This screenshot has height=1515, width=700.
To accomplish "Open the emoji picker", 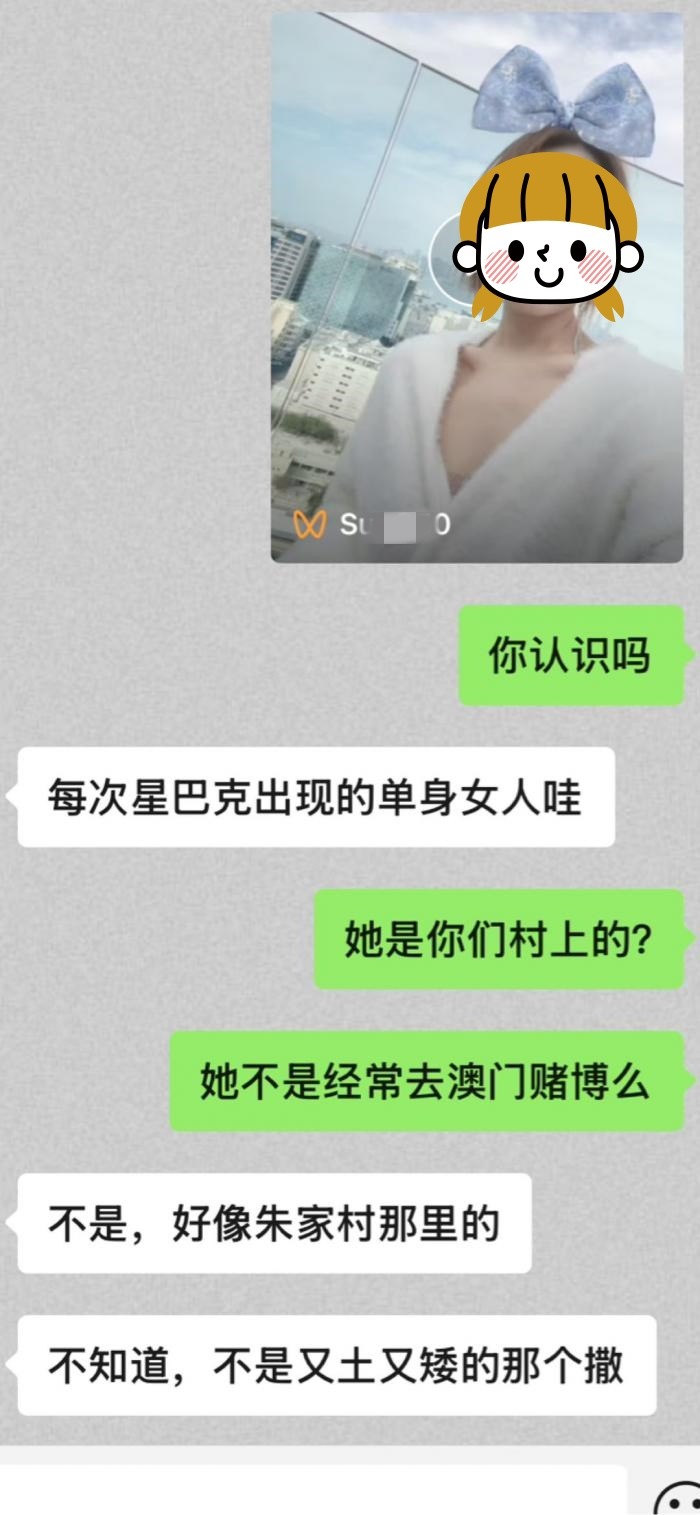I will tap(678, 1499).
